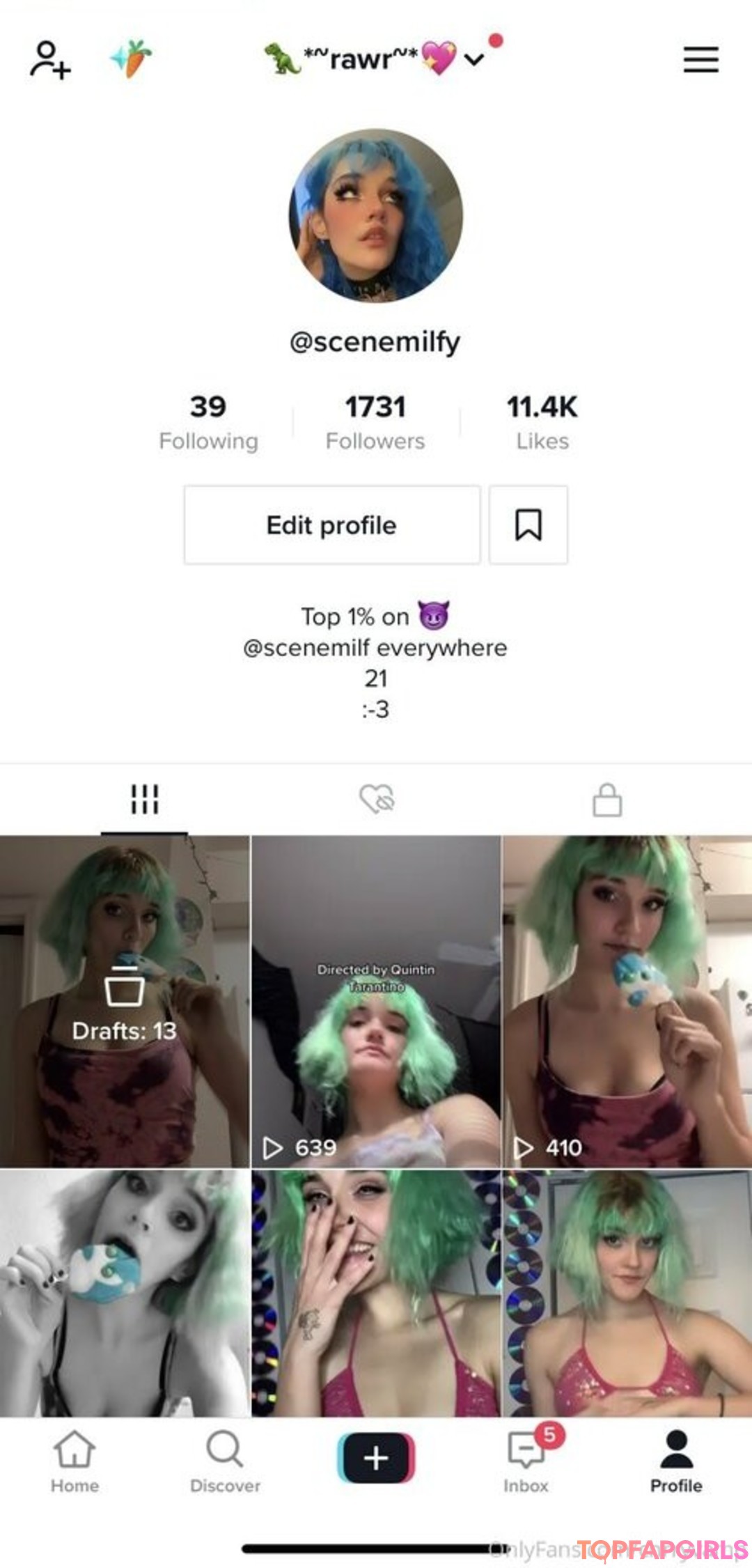The image size is (752, 1568).
Task: Play the video with 410 views
Action: coord(627,1001)
